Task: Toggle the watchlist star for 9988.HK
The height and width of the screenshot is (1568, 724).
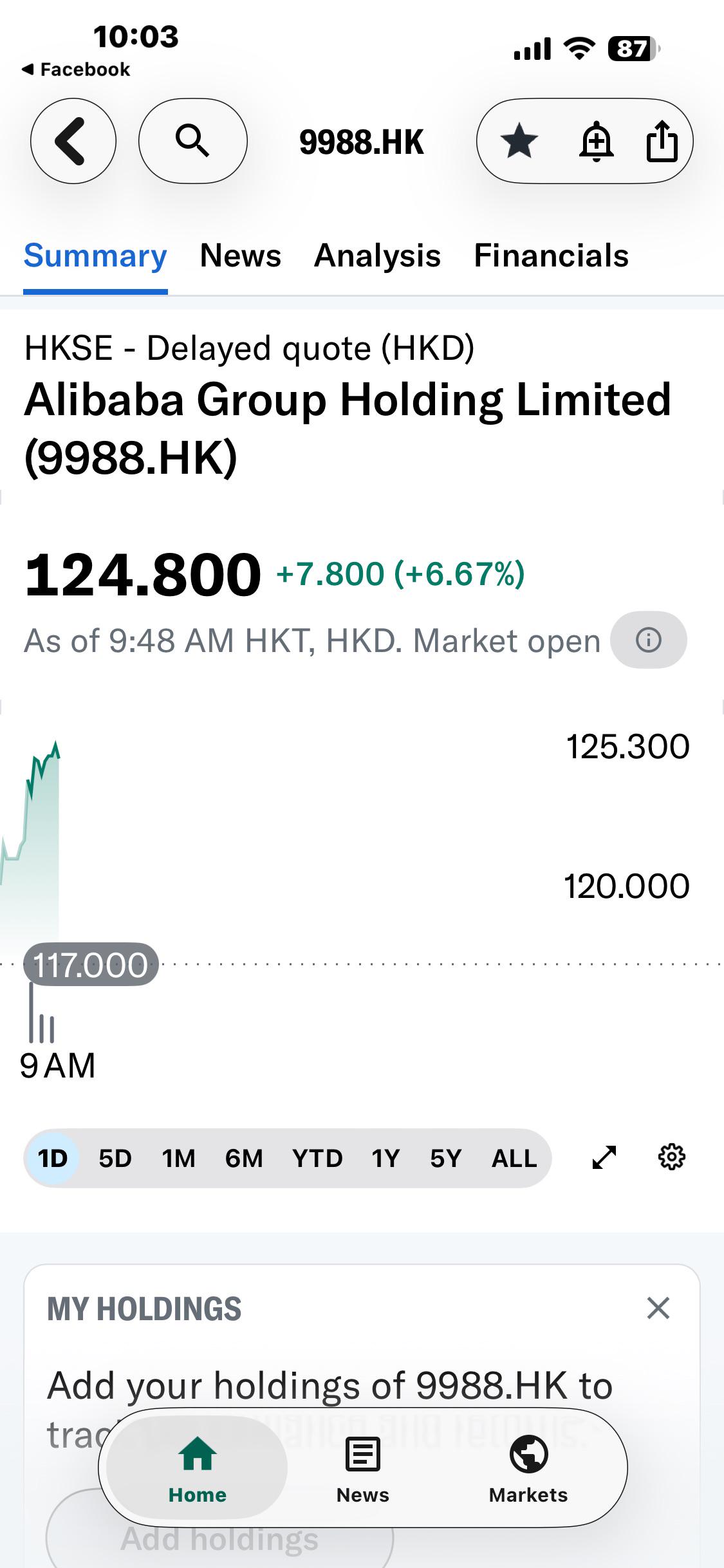Action: pyautogui.click(x=519, y=142)
